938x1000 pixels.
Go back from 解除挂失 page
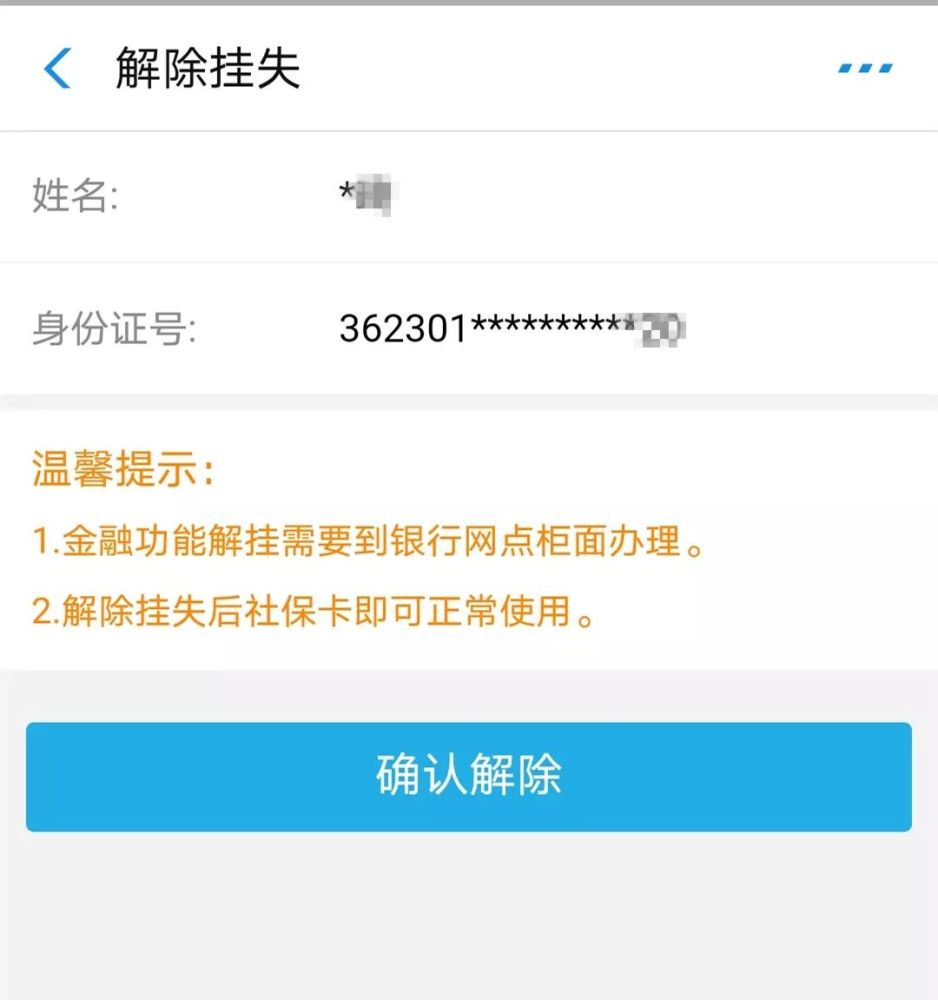[57, 69]
